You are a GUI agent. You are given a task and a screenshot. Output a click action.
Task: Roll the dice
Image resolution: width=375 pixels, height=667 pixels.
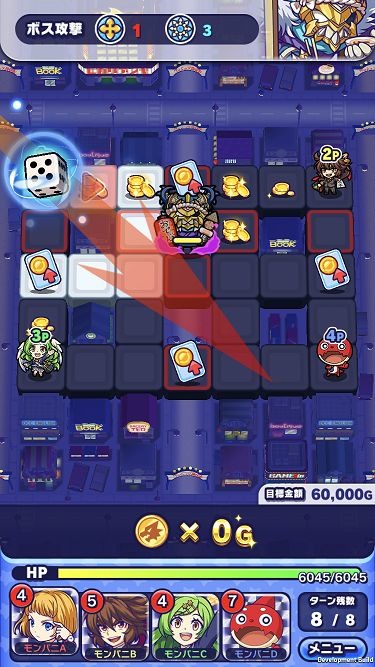pyautogui.click(x=44, y=174)
